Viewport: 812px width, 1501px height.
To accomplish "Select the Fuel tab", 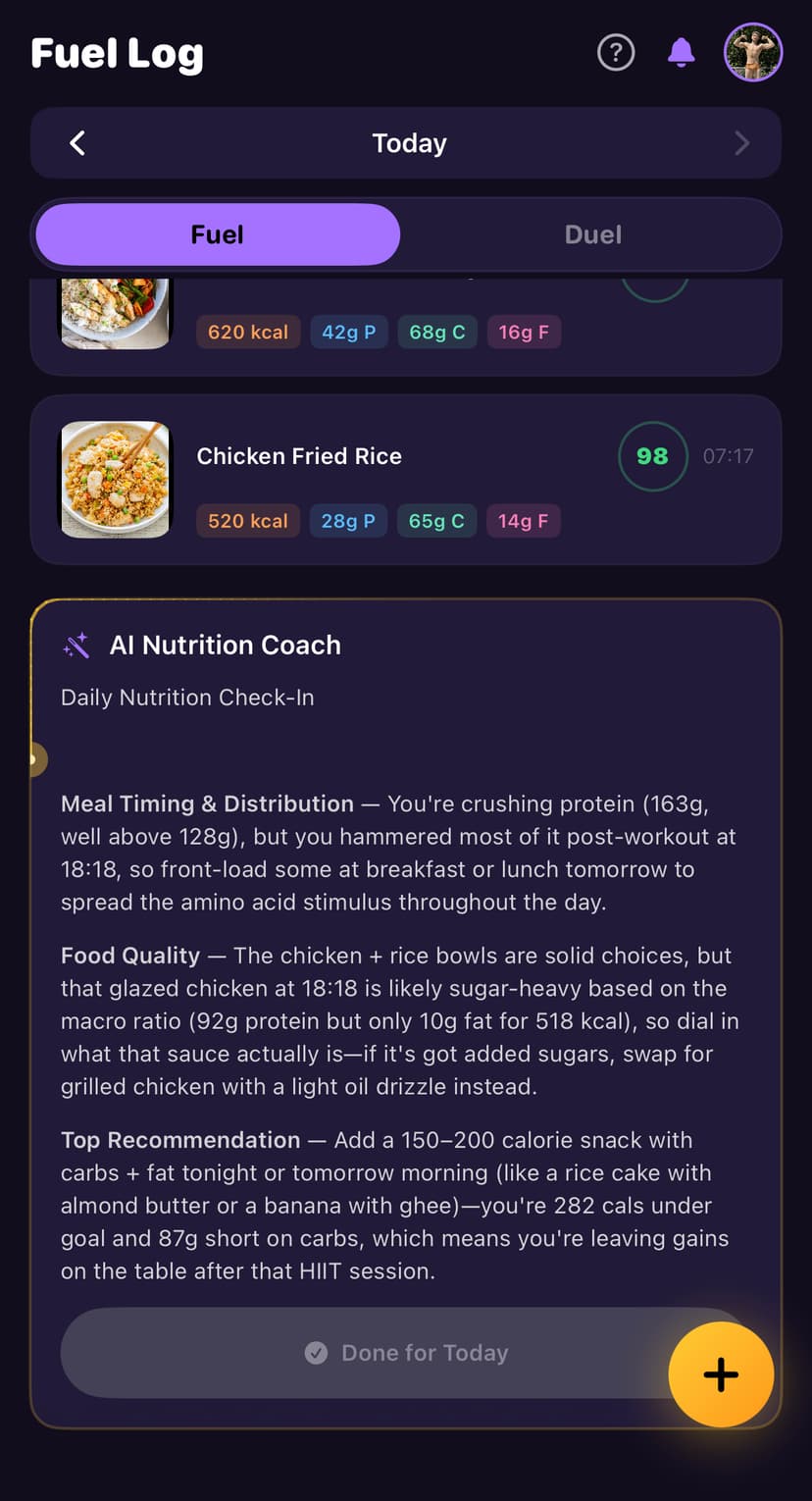I will [x=217, y=234].
